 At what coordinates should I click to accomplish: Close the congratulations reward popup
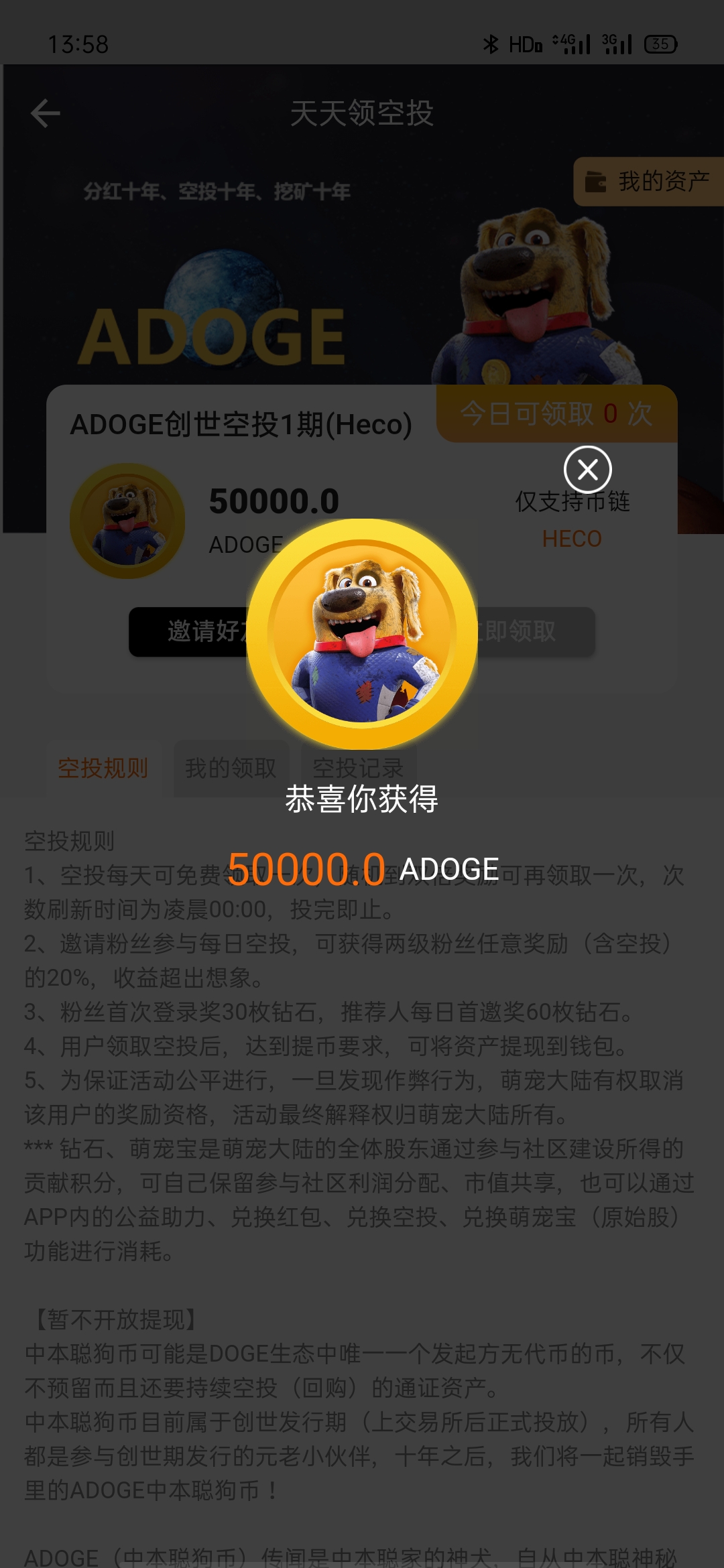coord(587,470)
